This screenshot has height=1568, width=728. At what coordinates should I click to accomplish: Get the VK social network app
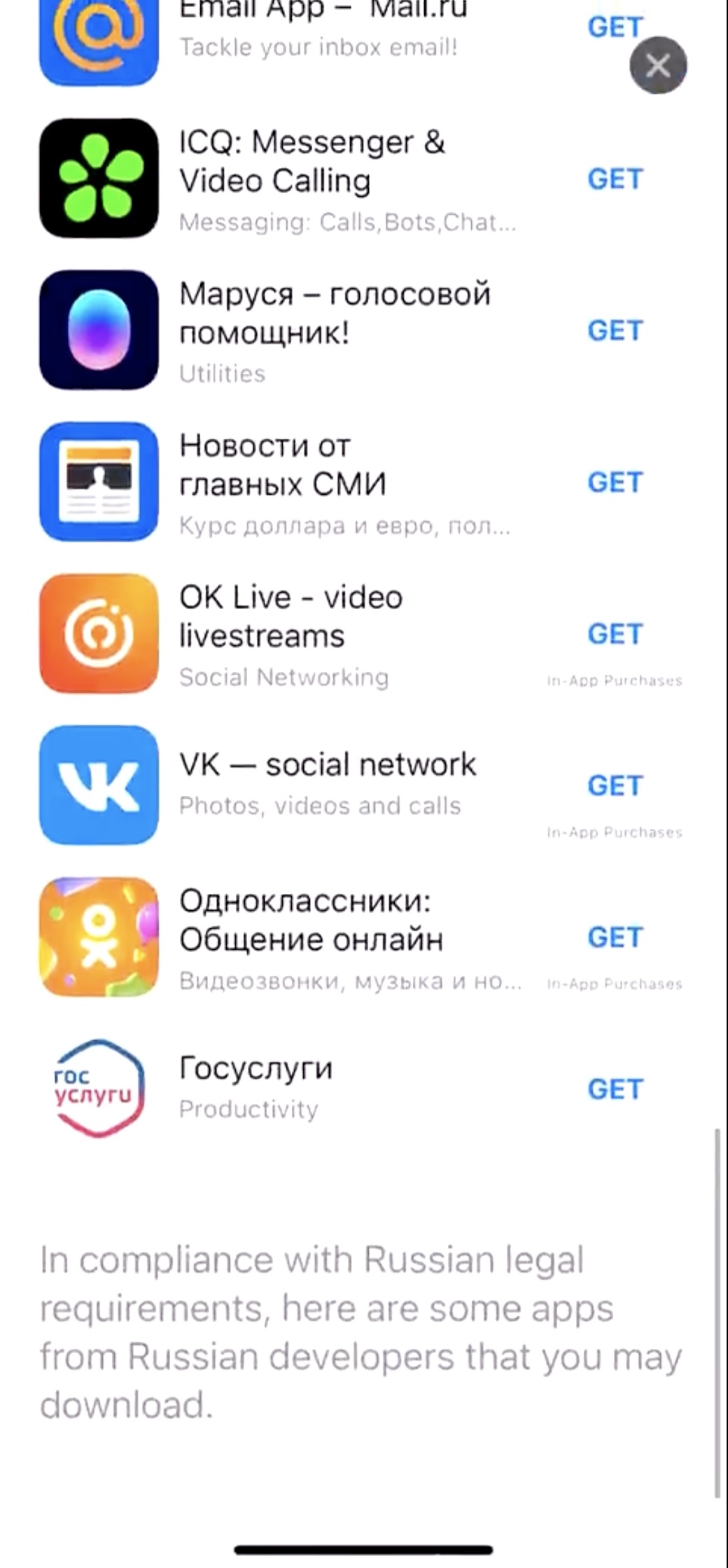[x=615, y=786]
